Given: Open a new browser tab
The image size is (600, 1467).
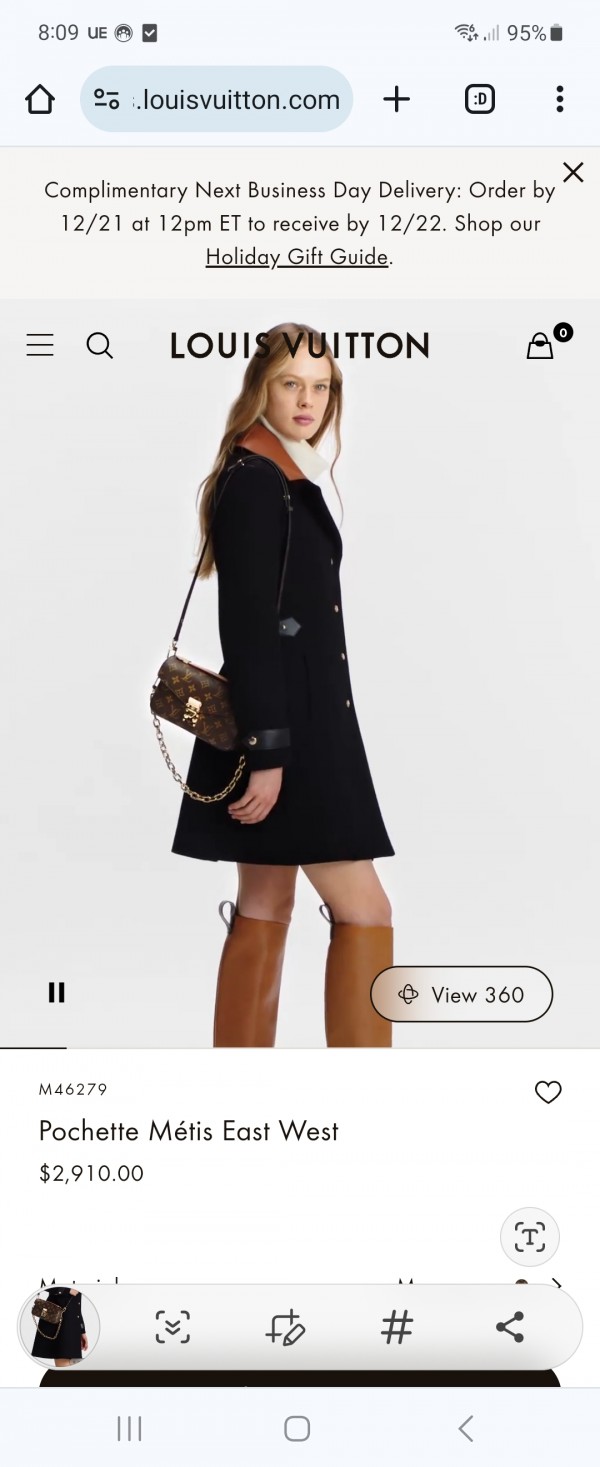Looking at the screenshot, I should click(397, 99).
